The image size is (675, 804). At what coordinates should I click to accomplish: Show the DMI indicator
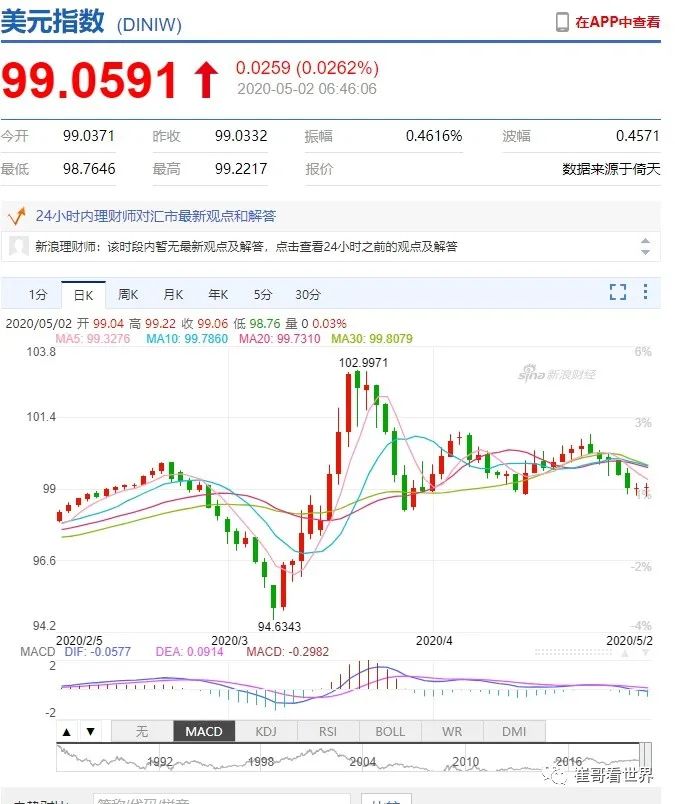[x=514, y=731]
